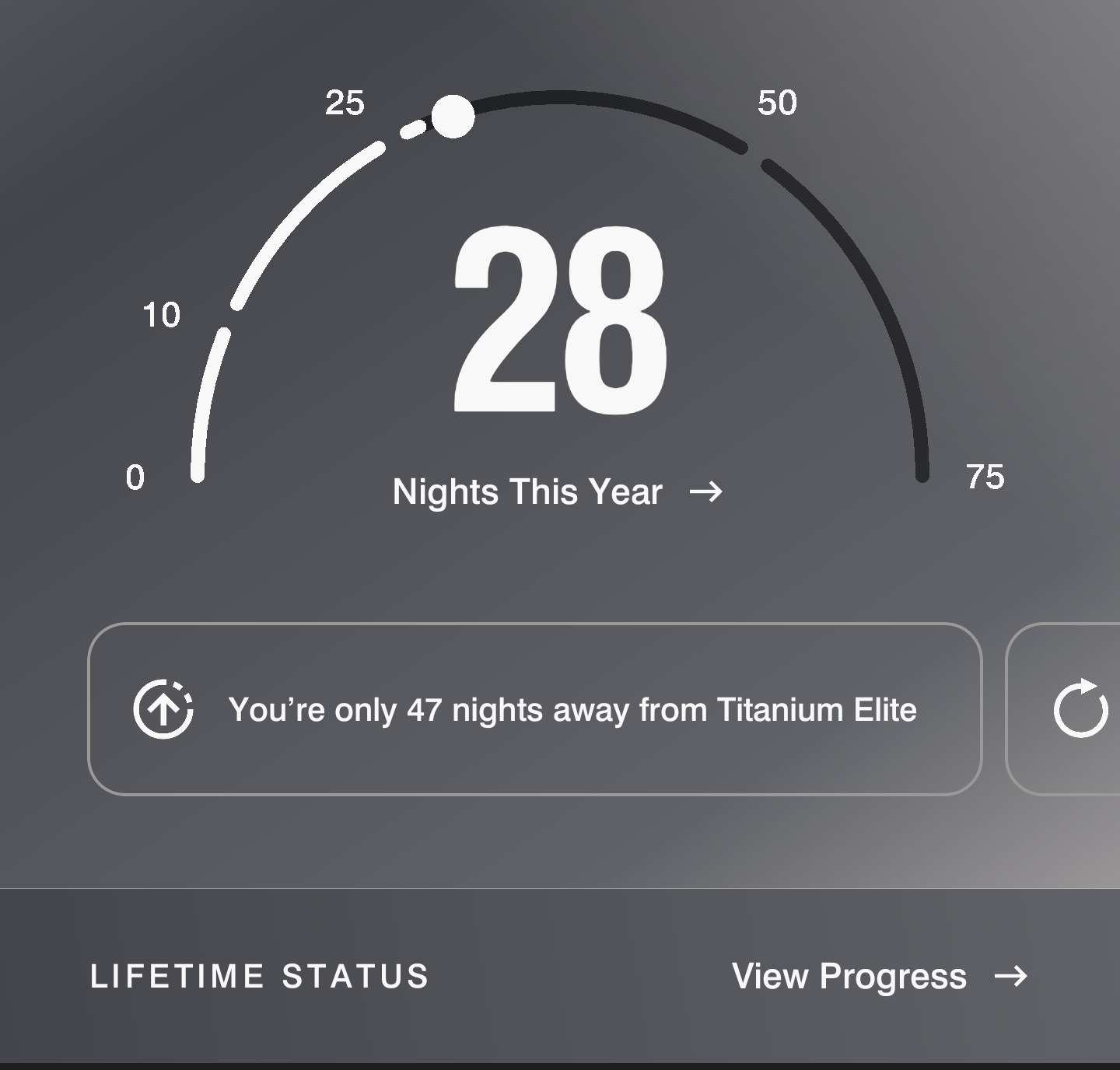View Progress for Lifetime Status
Image resolution: width=1120 pixels, height=1070 pixels.
pyautogui.click(x=879, y=977)
